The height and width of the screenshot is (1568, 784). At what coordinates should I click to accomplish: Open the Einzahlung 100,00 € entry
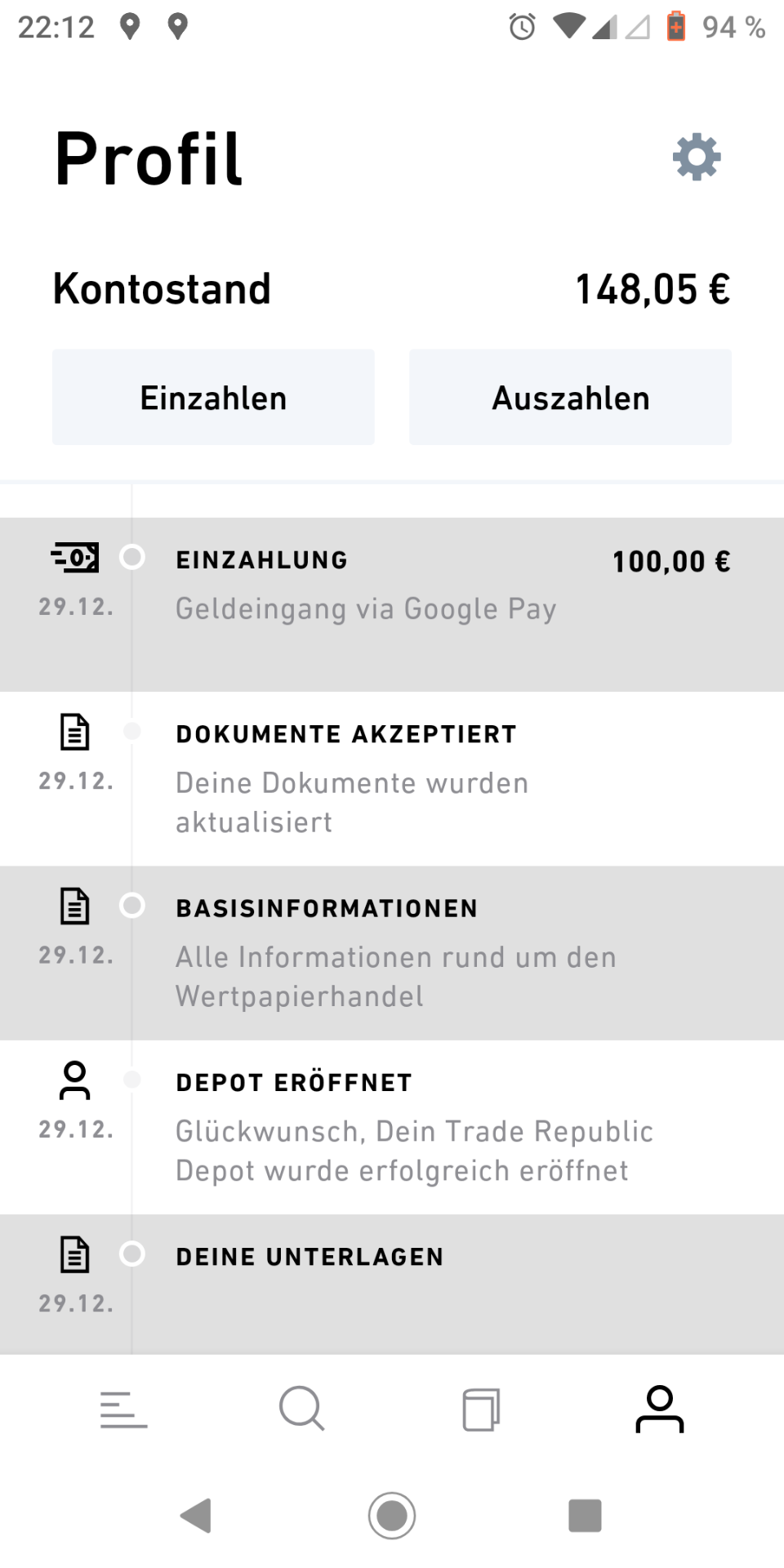(392, 604)
